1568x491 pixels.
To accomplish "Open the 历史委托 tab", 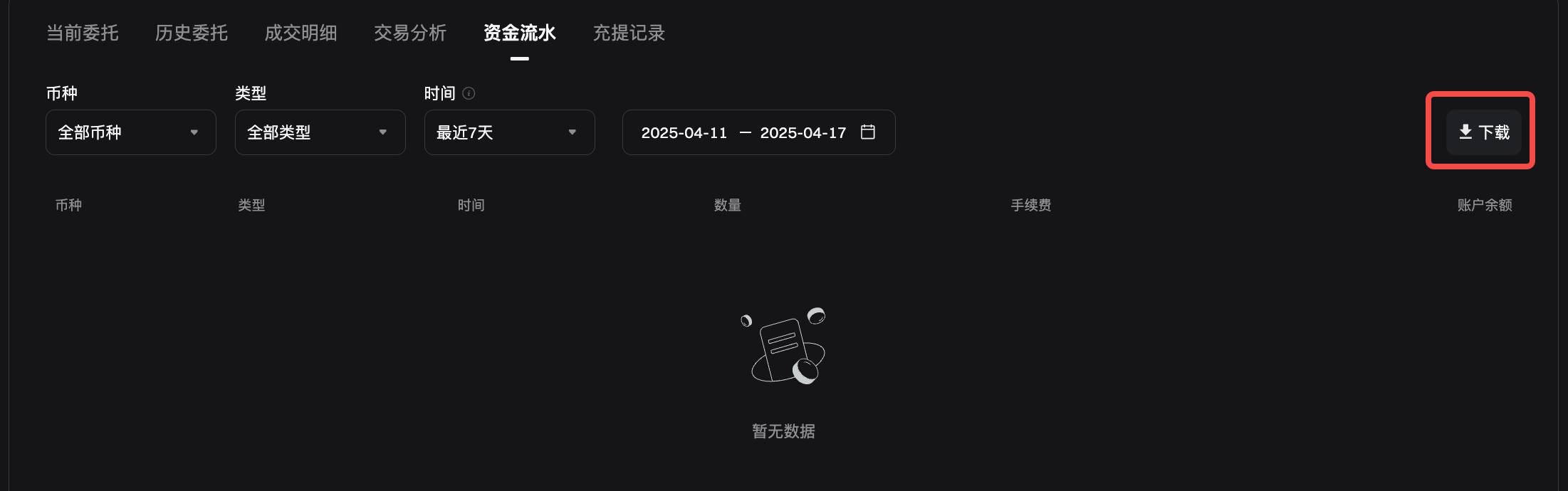I will (191, 33).
